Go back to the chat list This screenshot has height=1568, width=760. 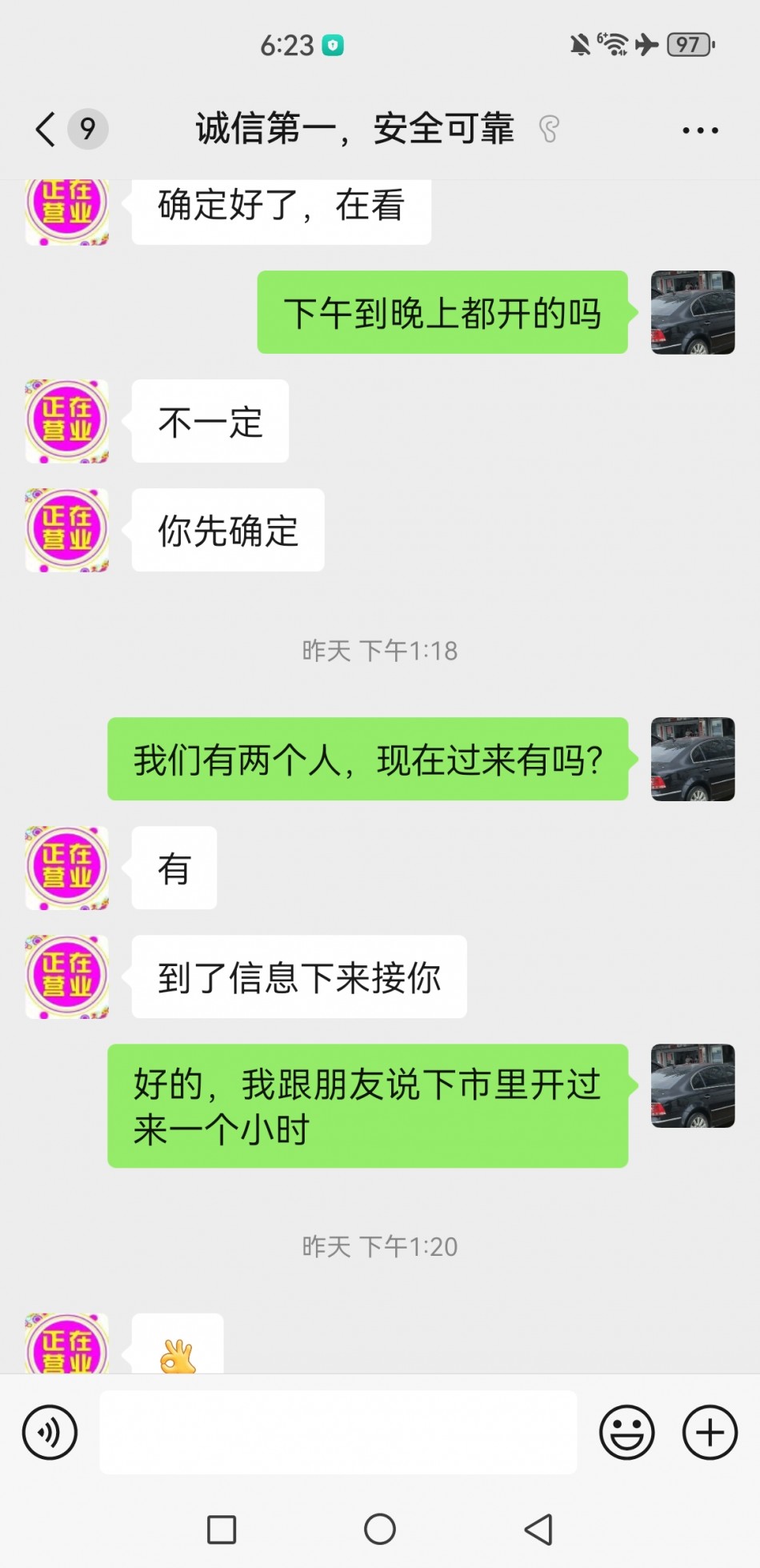tap(46, 129)
